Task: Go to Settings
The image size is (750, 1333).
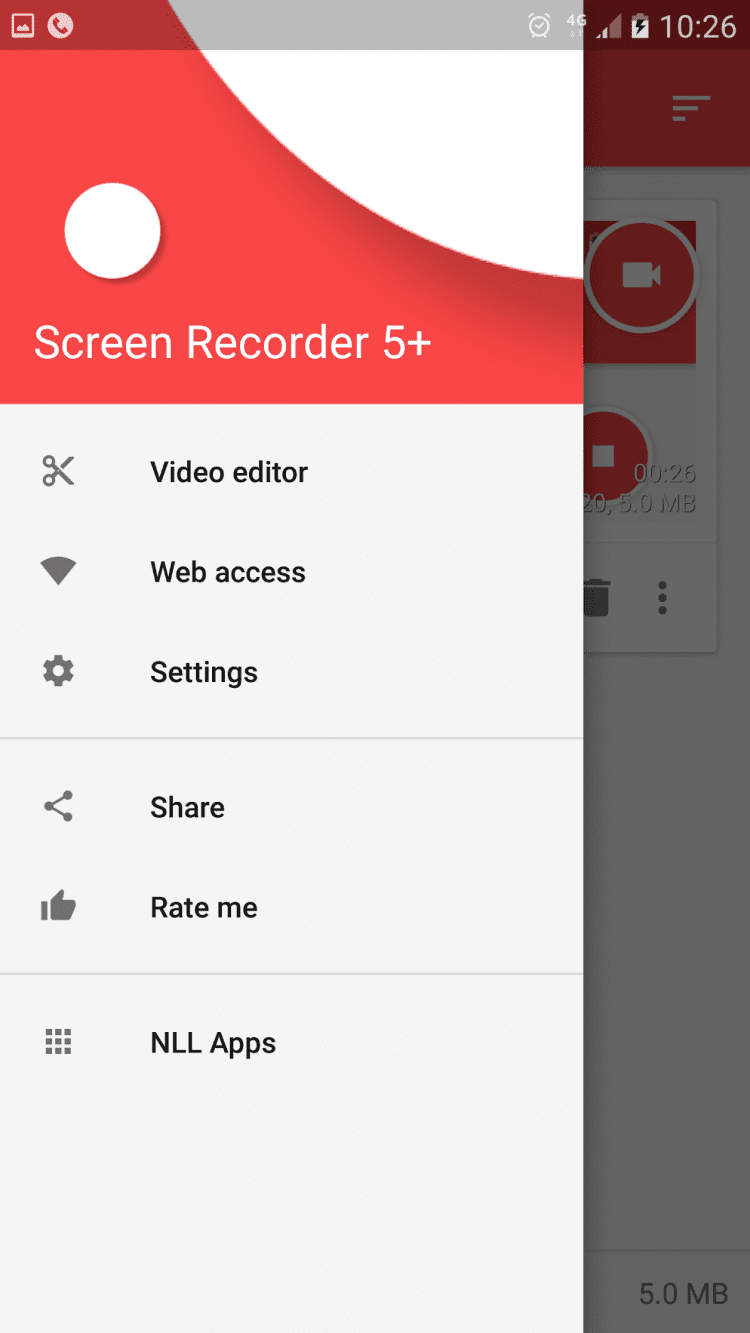Action: [x=204, y=672]
